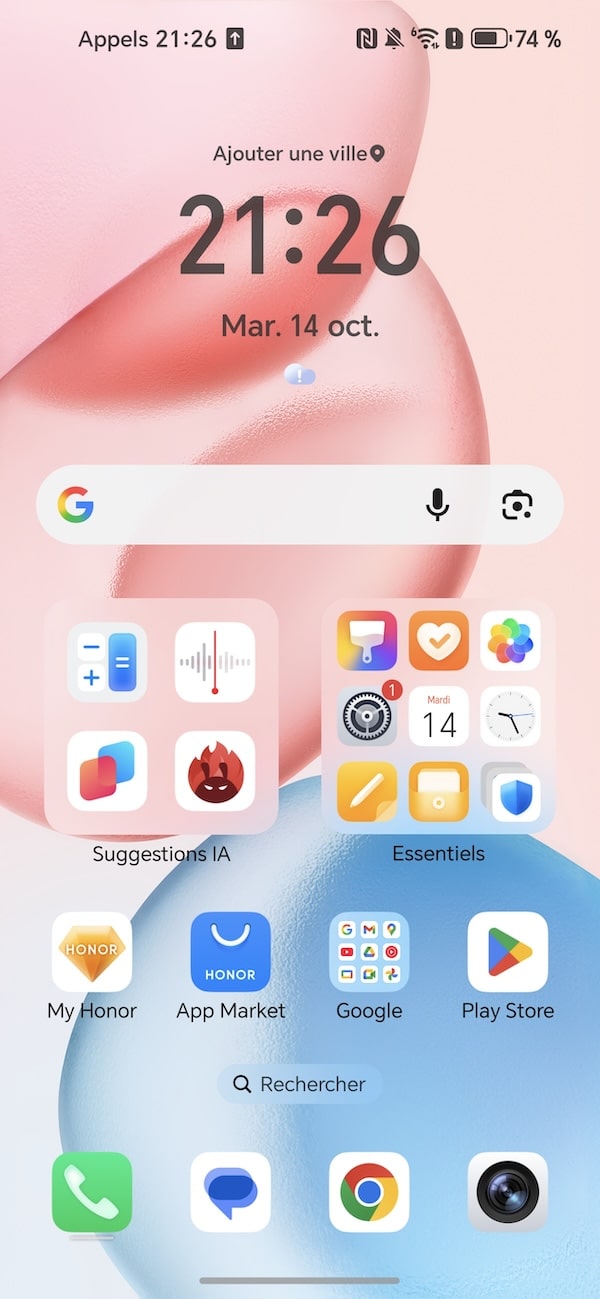This screenshot has height=1299, width=600.
Task: Launch the sound recorder app
Action: (215, 662)
